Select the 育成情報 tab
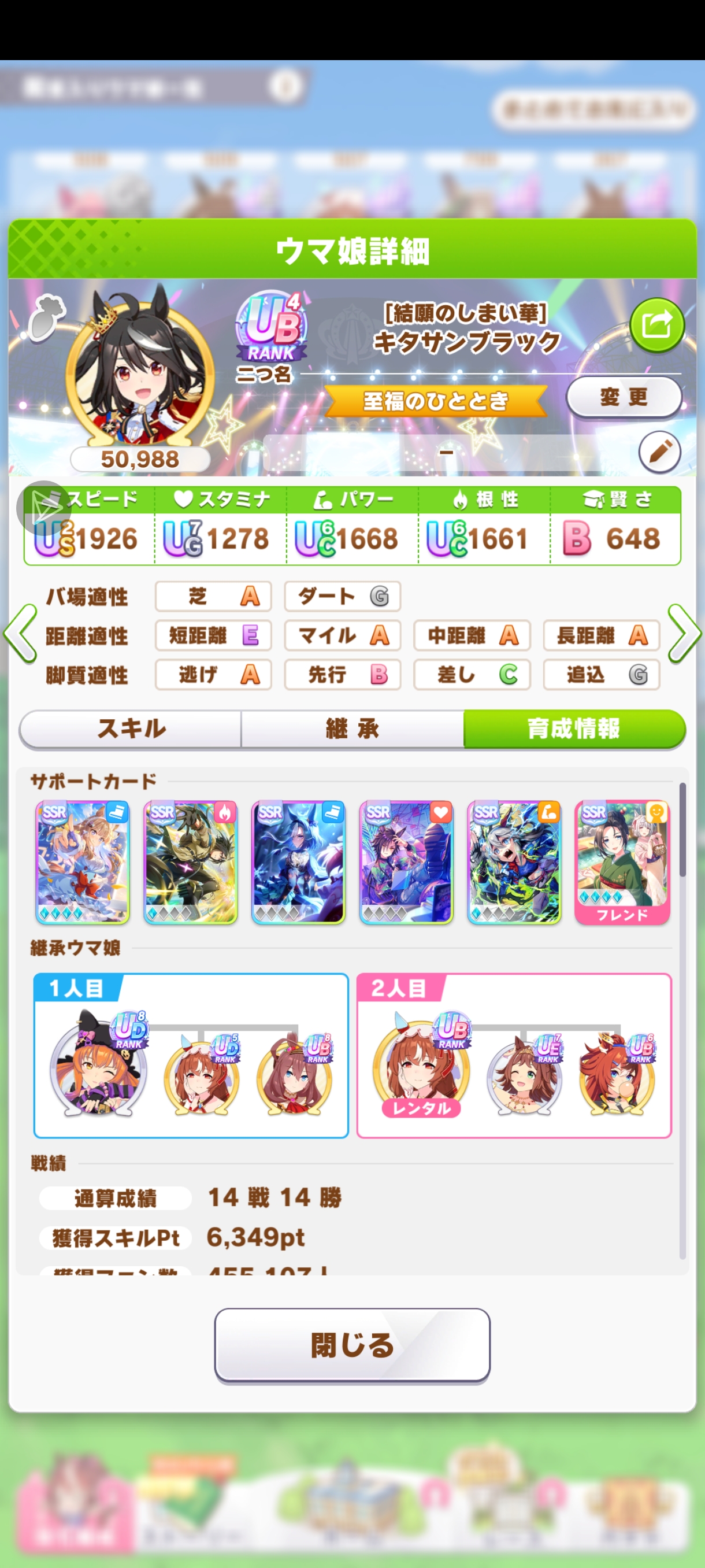The width and height of the screenshot is (705, 1568). (x=574, y=728)
